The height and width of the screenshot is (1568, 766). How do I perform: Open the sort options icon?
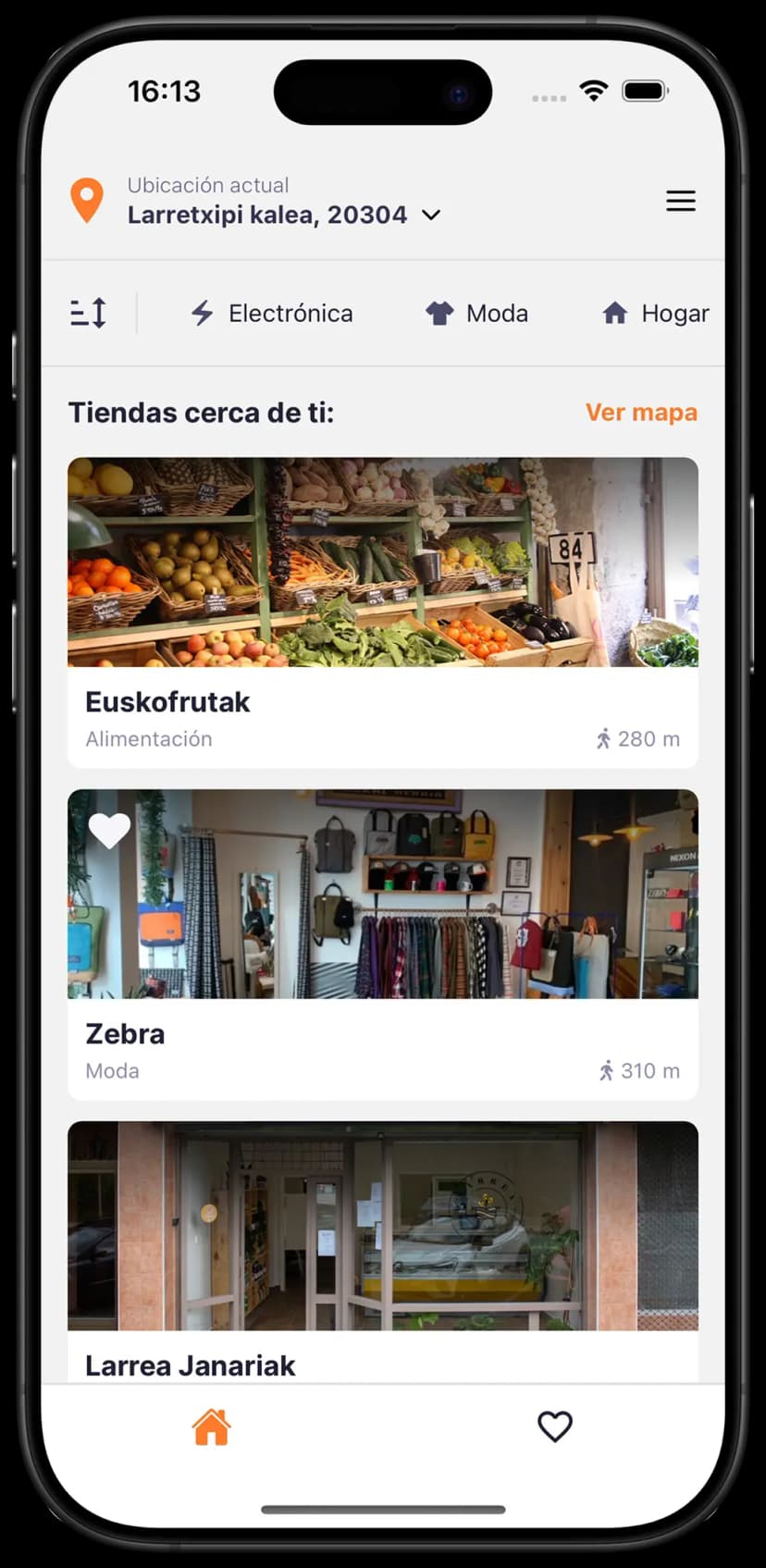click(x=89, y=314)
